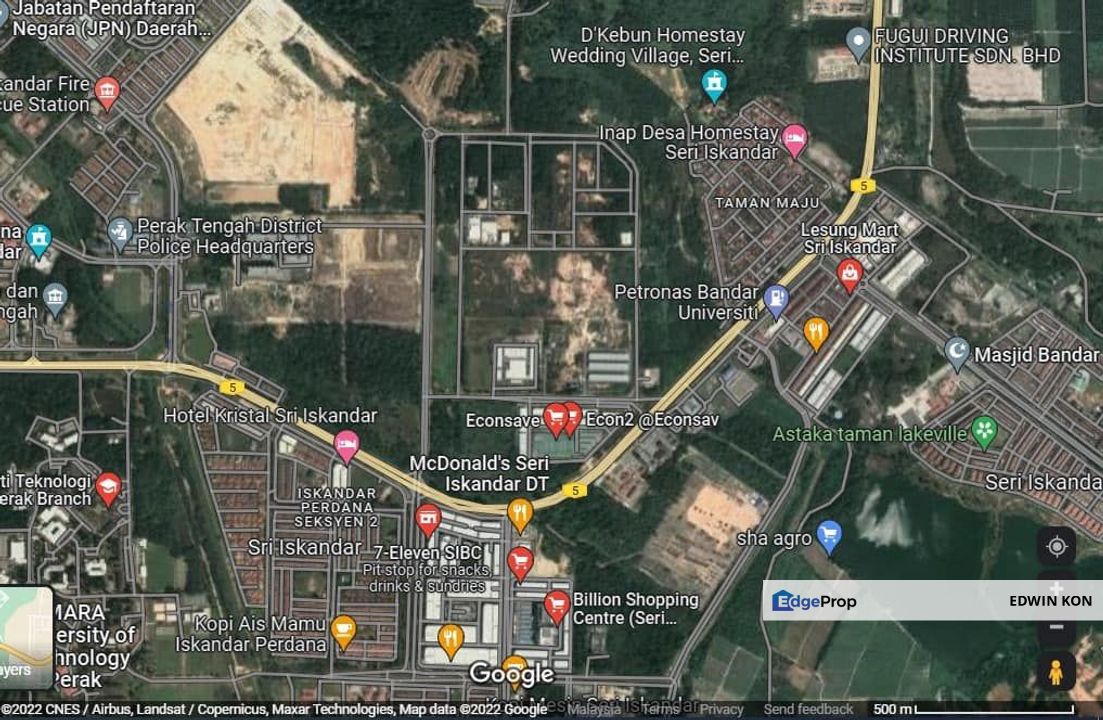Viewport: 1103px width, 720px height.
Task: Open Inap Desa Homestay lodging pin
Action: (795, 139)
